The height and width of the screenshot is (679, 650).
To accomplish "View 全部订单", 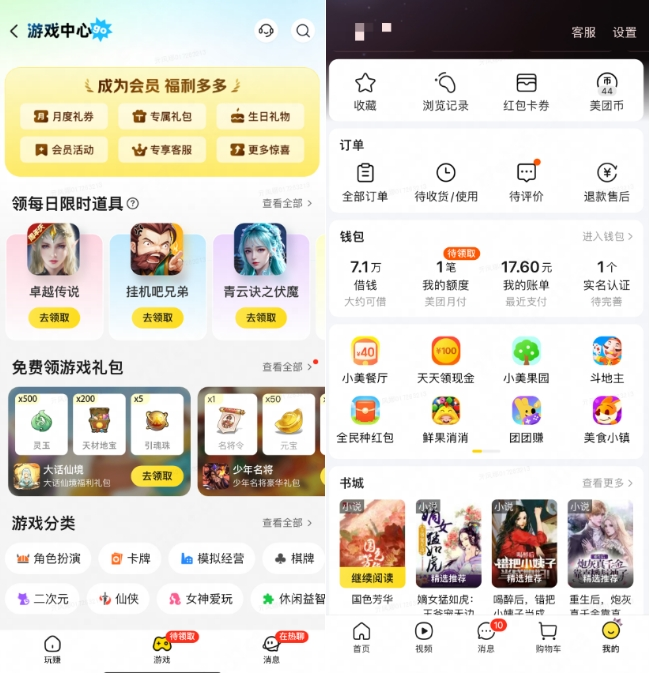I will (x=365, y=181).
